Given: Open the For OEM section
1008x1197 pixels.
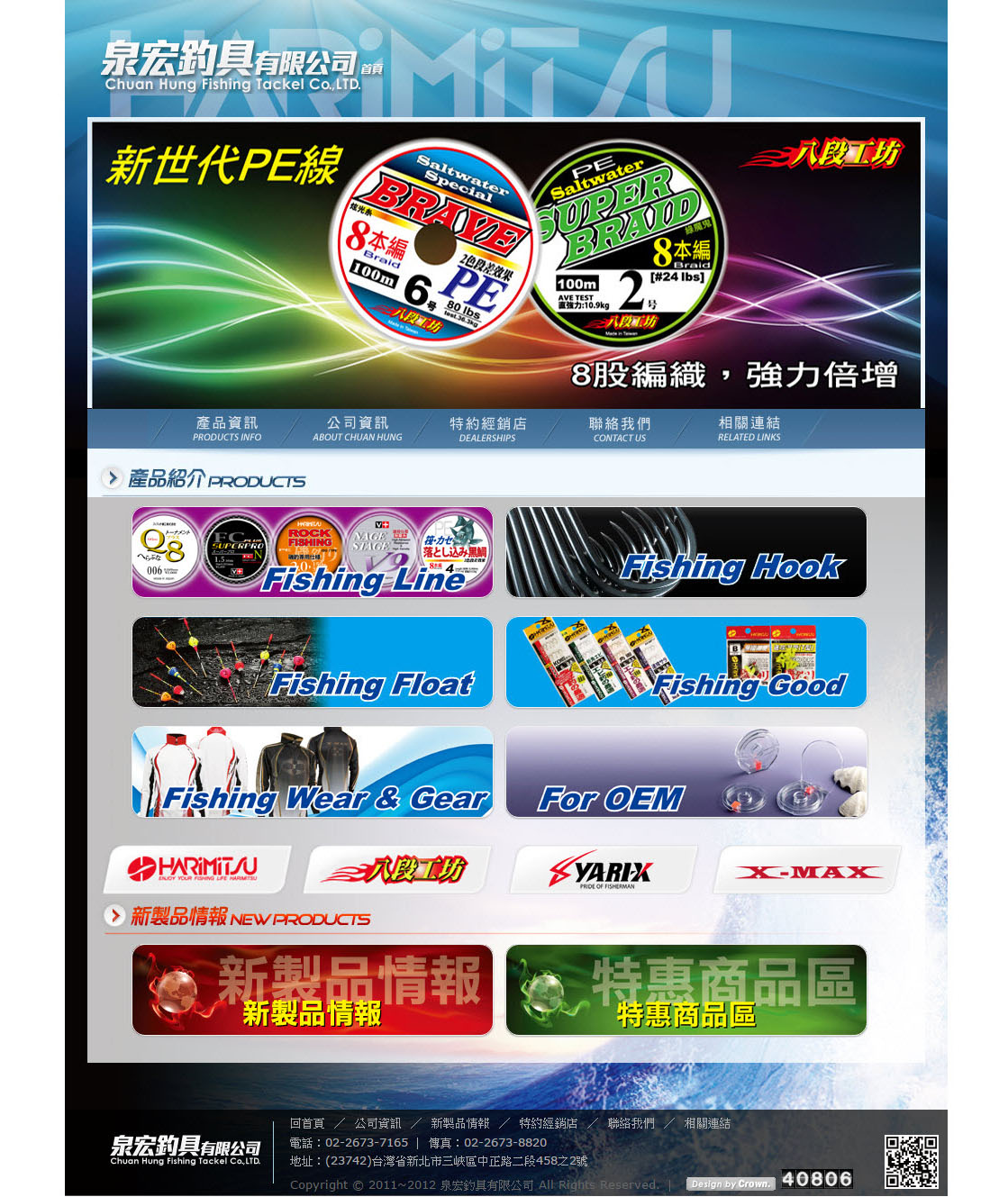Looking at the screenshot, I should click(686, 772).
